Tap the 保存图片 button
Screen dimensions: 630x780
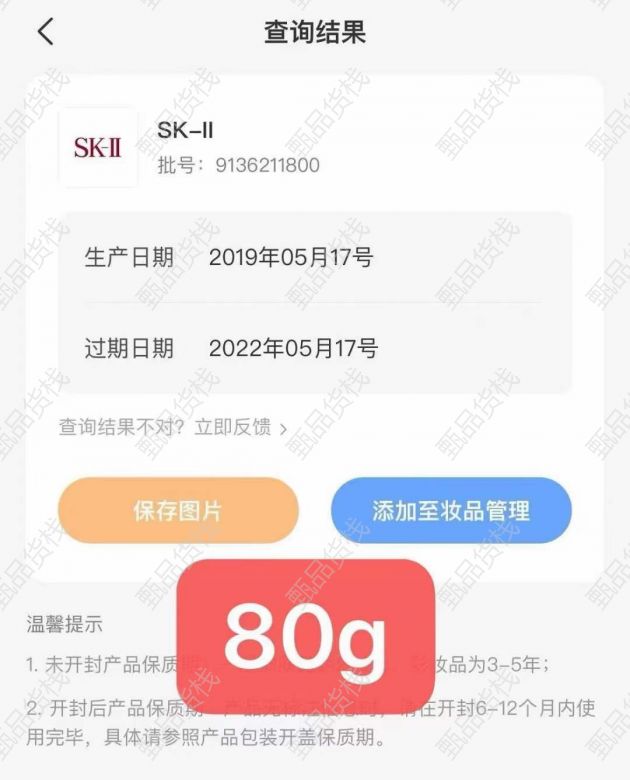point(178,510)
